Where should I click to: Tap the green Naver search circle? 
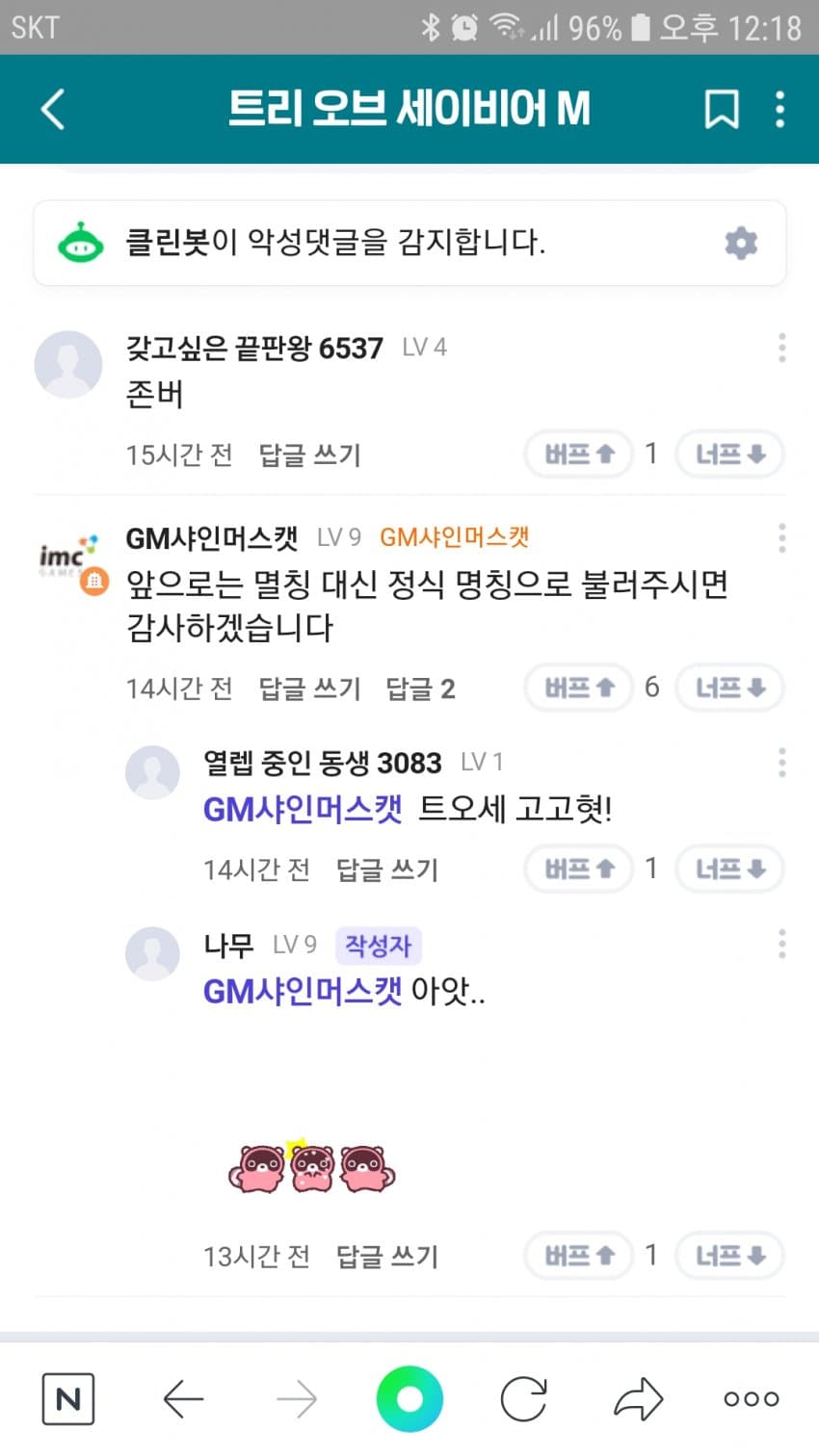pos(409,1398)
